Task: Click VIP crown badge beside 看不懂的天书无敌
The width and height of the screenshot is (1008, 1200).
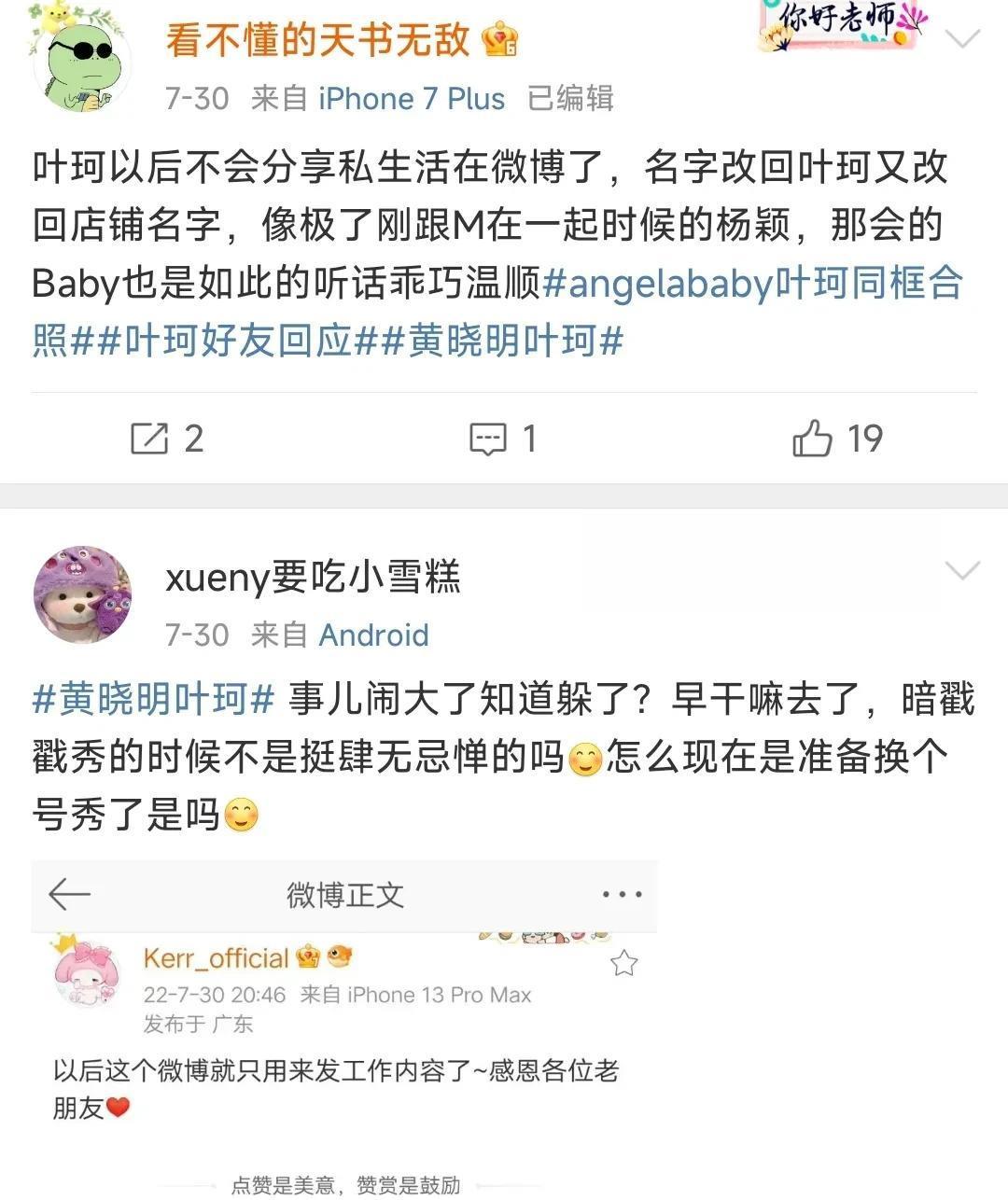Action: click(x=500, y=41)
